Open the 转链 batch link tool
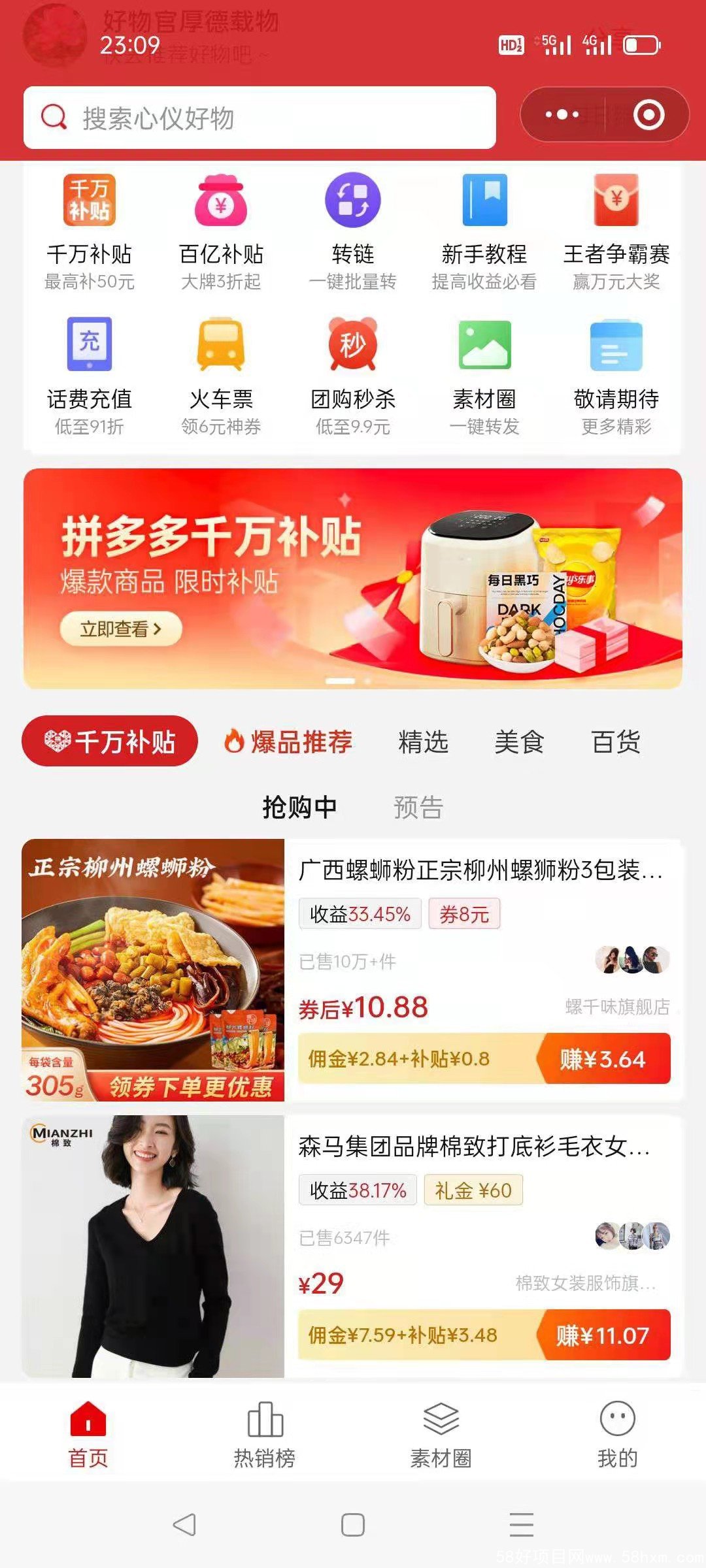 (x=353, y=229)
